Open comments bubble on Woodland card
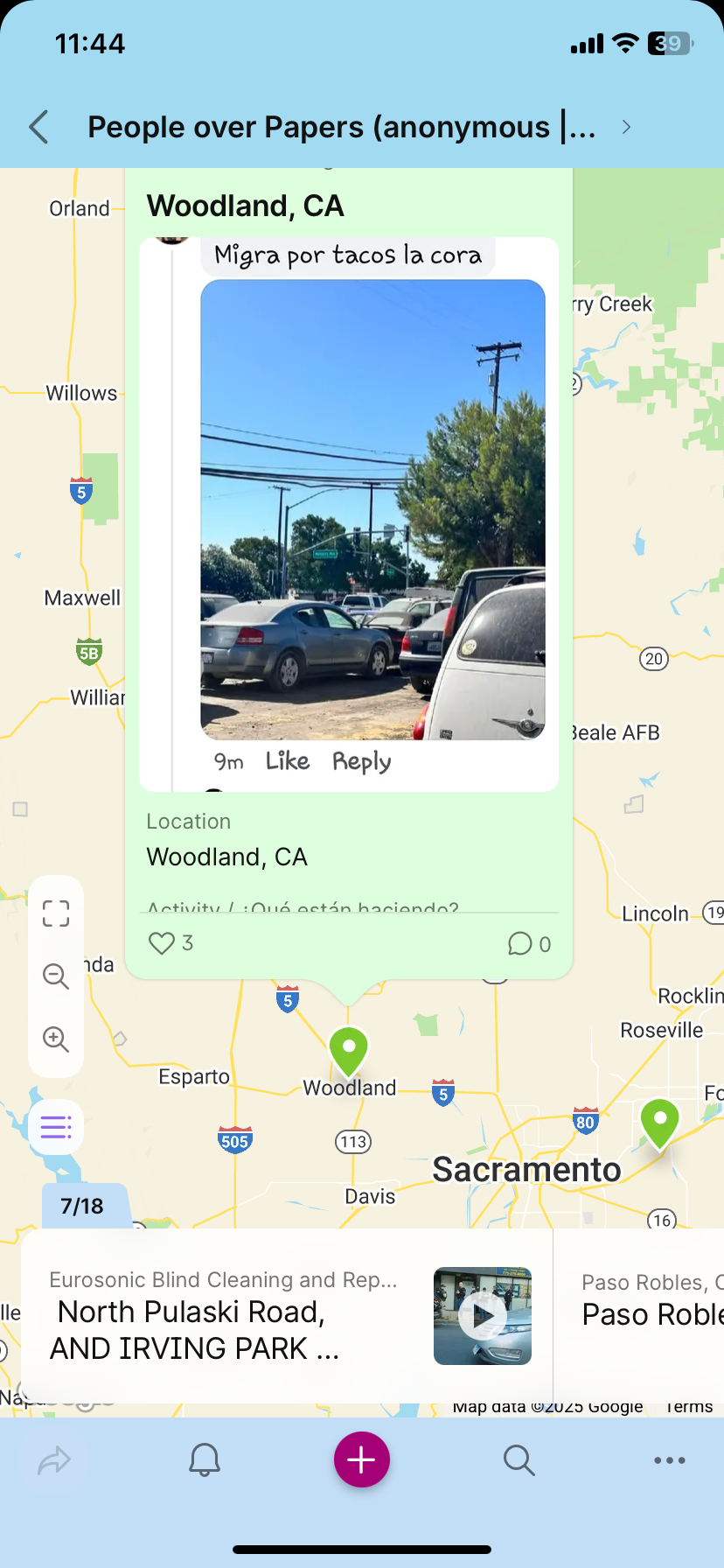 pos(520,944)
